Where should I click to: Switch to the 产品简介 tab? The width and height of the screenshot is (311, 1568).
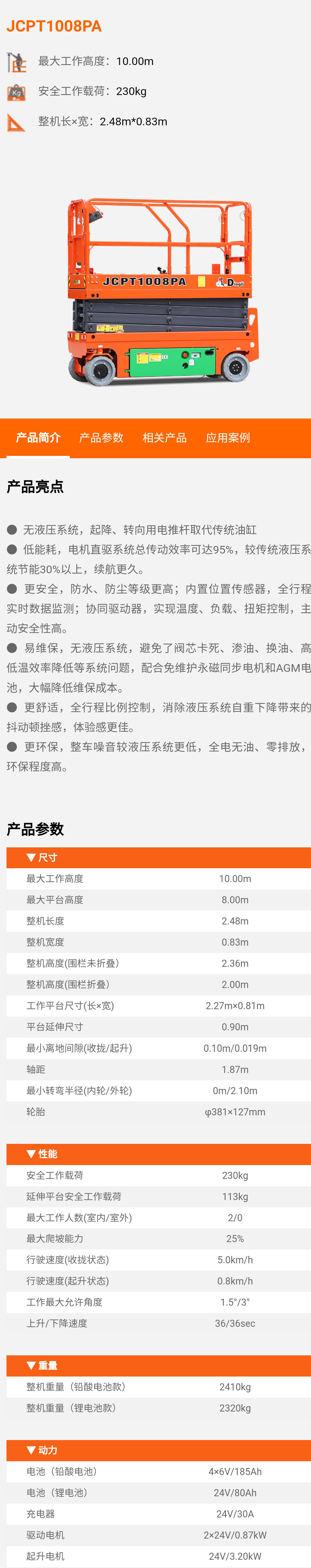[x=38, y=438]
